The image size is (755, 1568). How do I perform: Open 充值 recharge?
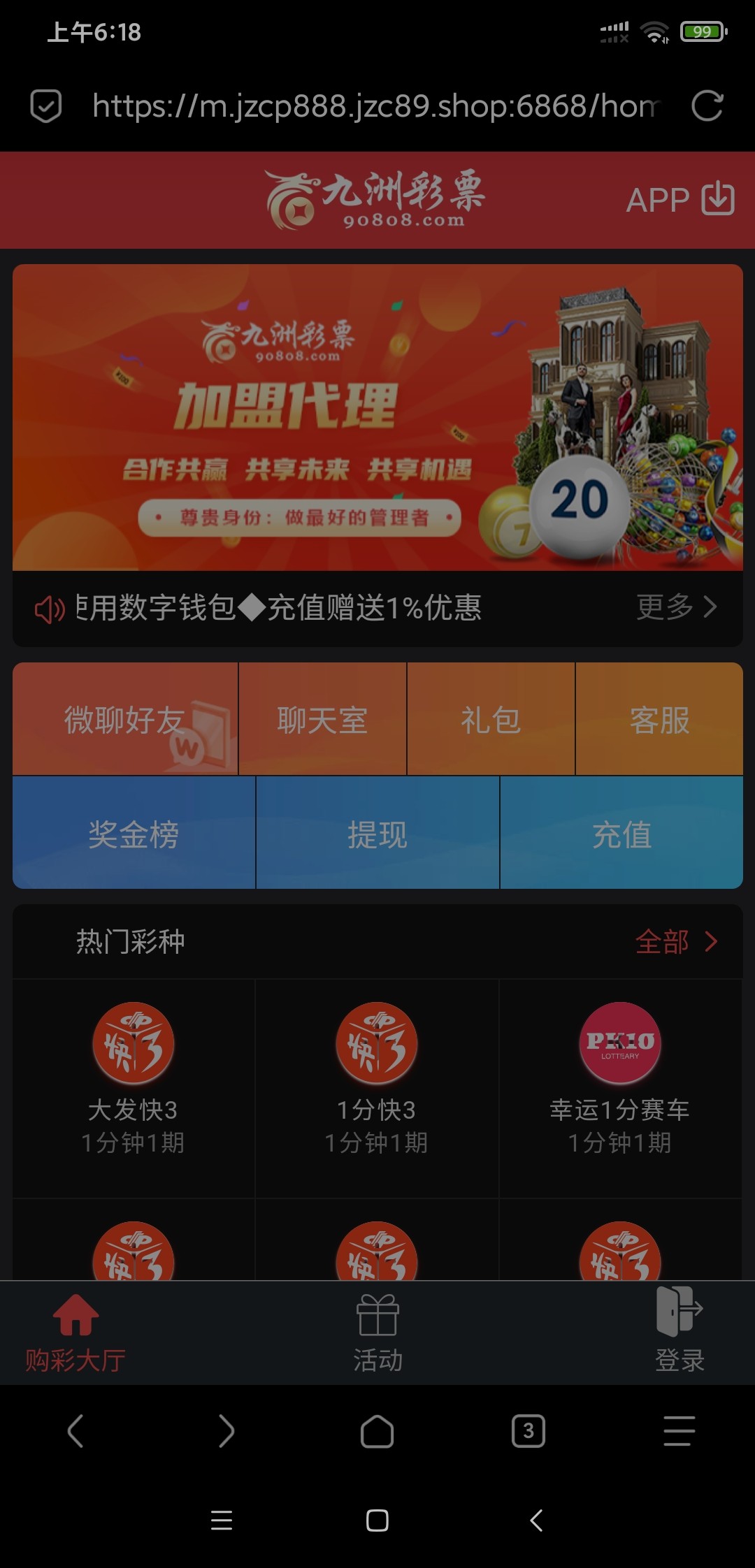[x=621, y=833]
